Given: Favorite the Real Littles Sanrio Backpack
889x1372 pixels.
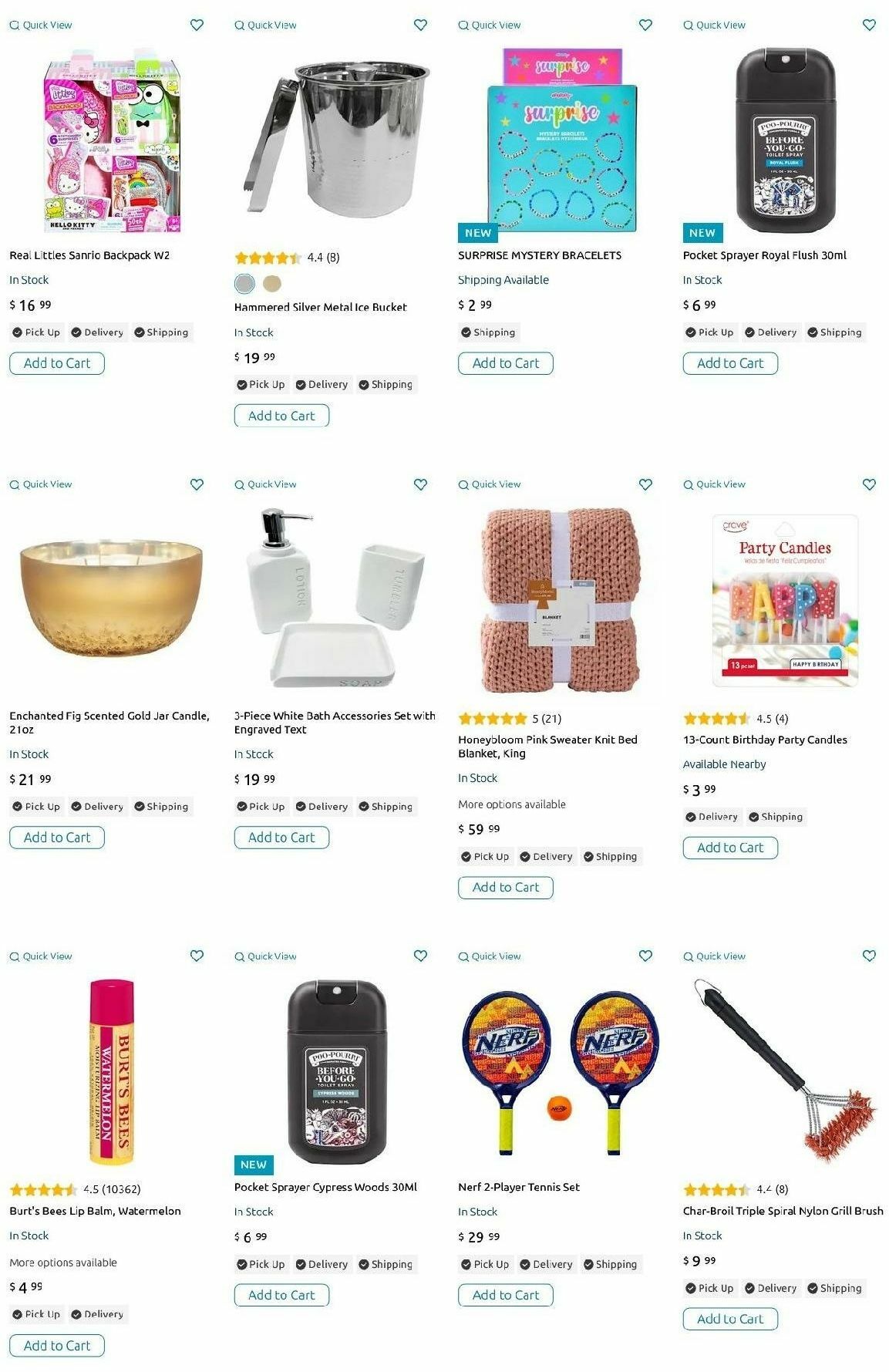Looking at the screenshot, I should tap(197, 25).
